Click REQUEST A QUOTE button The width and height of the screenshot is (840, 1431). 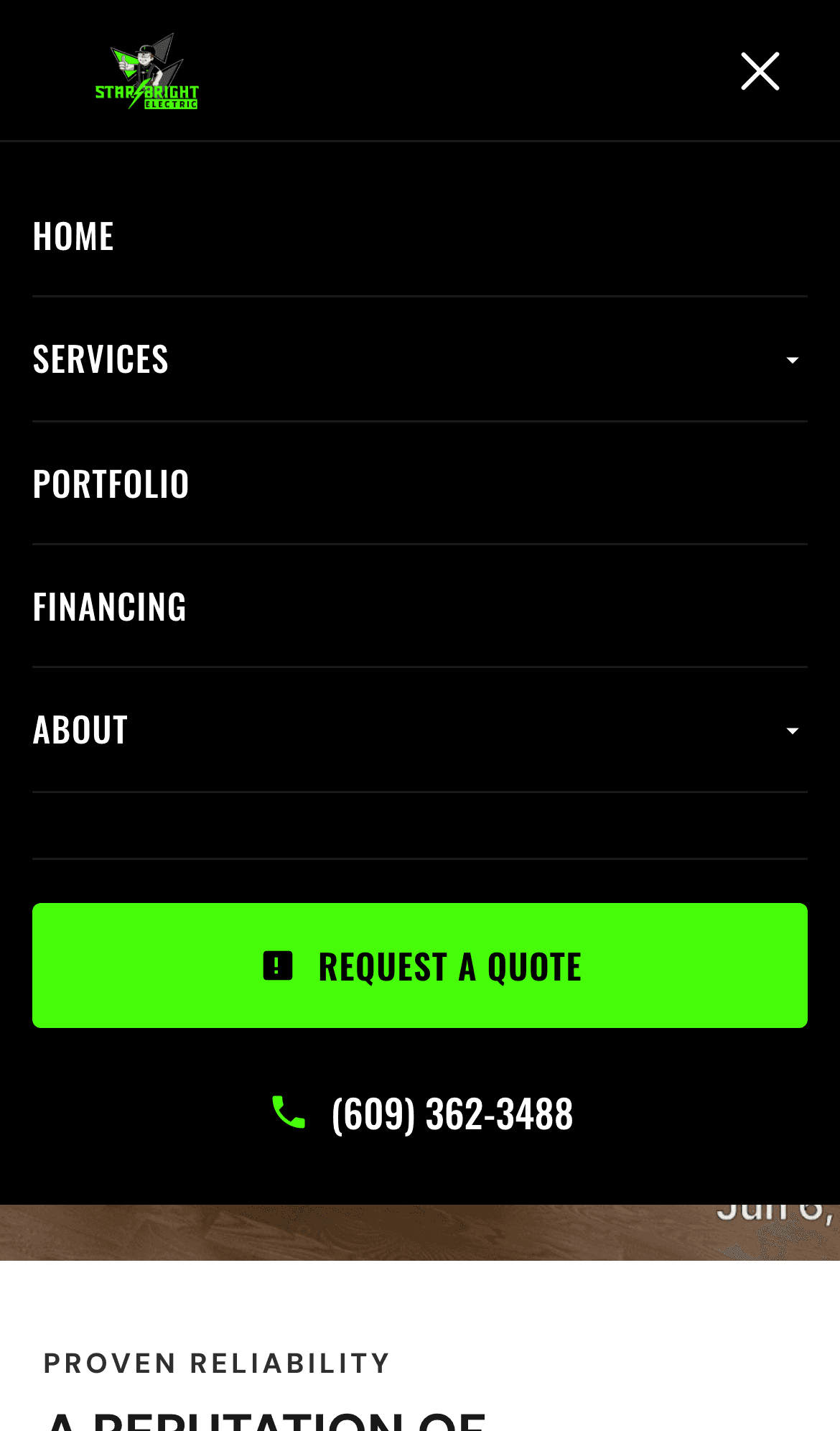pos(420,965)
